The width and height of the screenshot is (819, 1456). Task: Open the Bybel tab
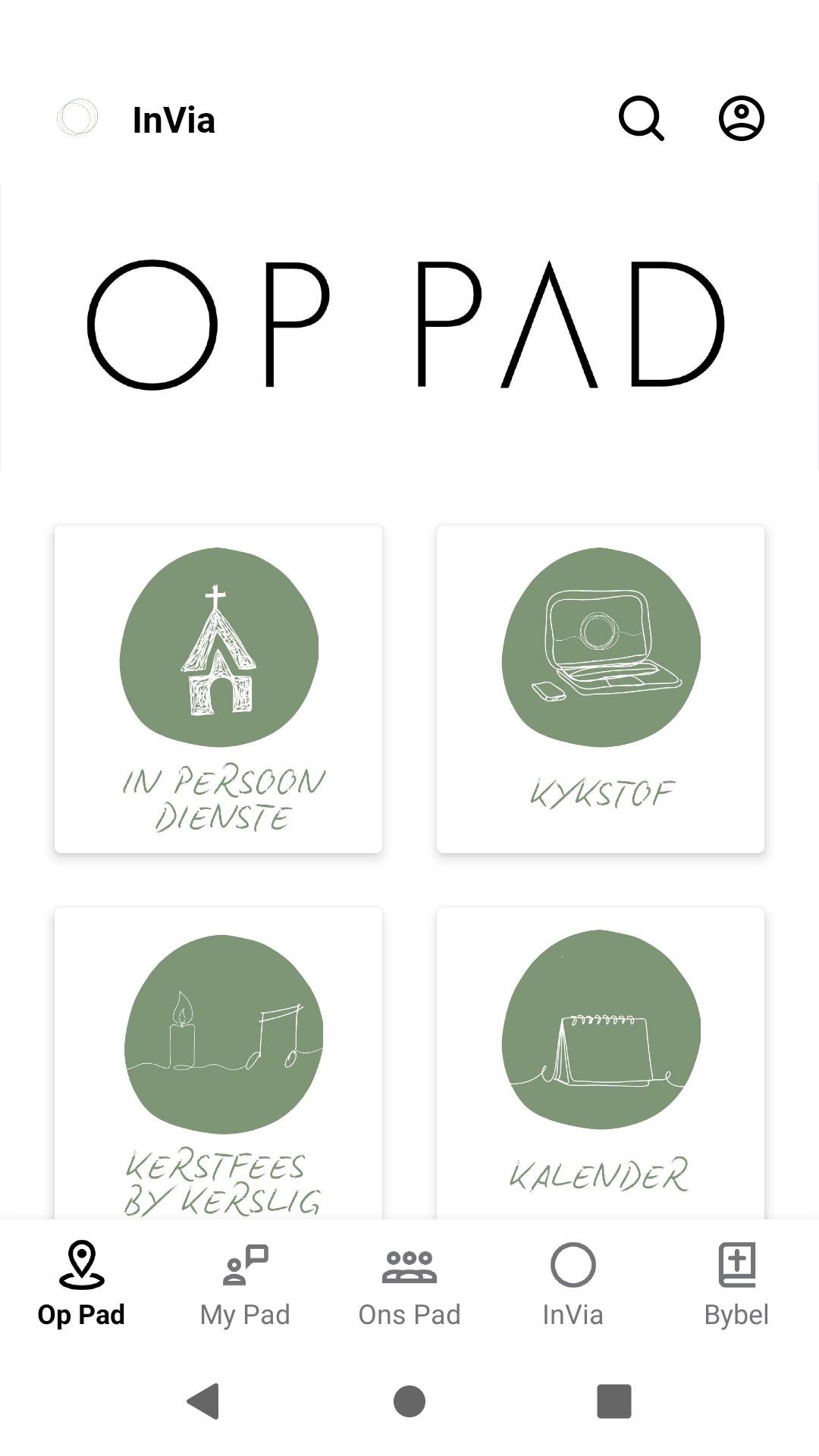pos(736,1283)
